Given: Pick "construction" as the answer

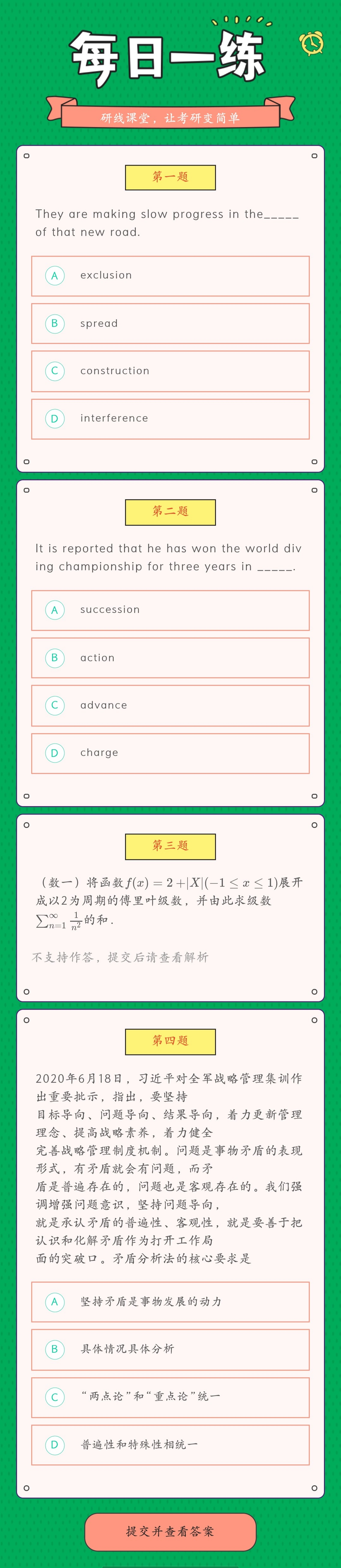Looking at the screenshot, I should coord(170,371).
